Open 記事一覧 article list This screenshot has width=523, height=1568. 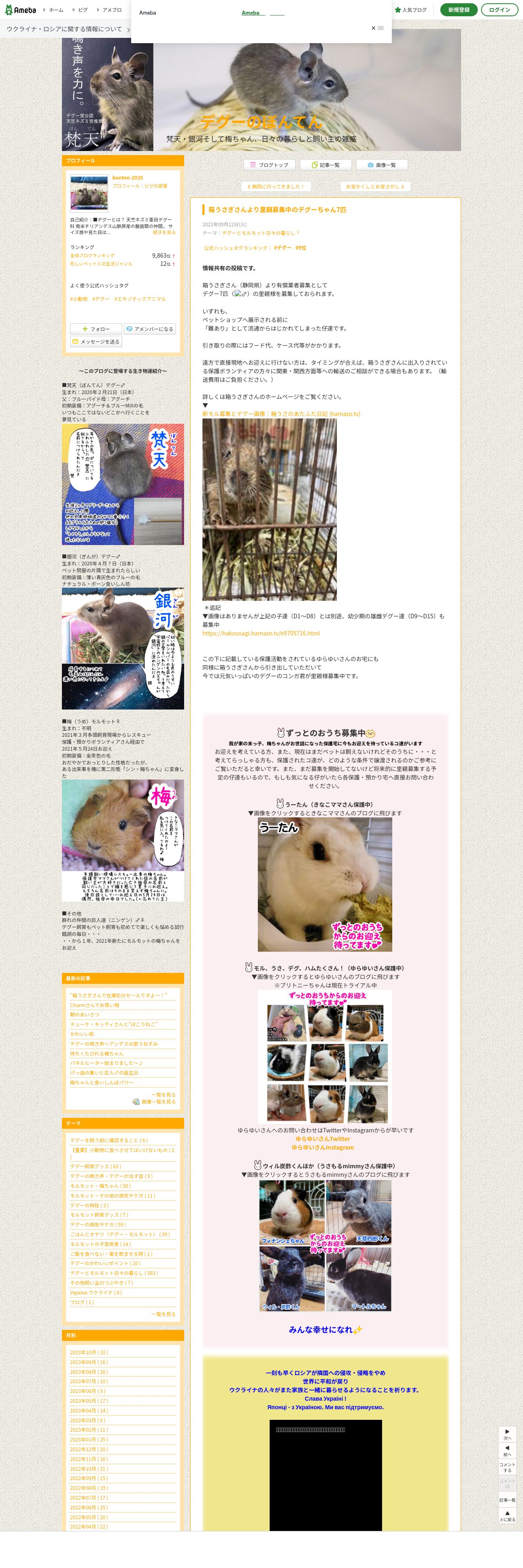click(x=326, y=165)
